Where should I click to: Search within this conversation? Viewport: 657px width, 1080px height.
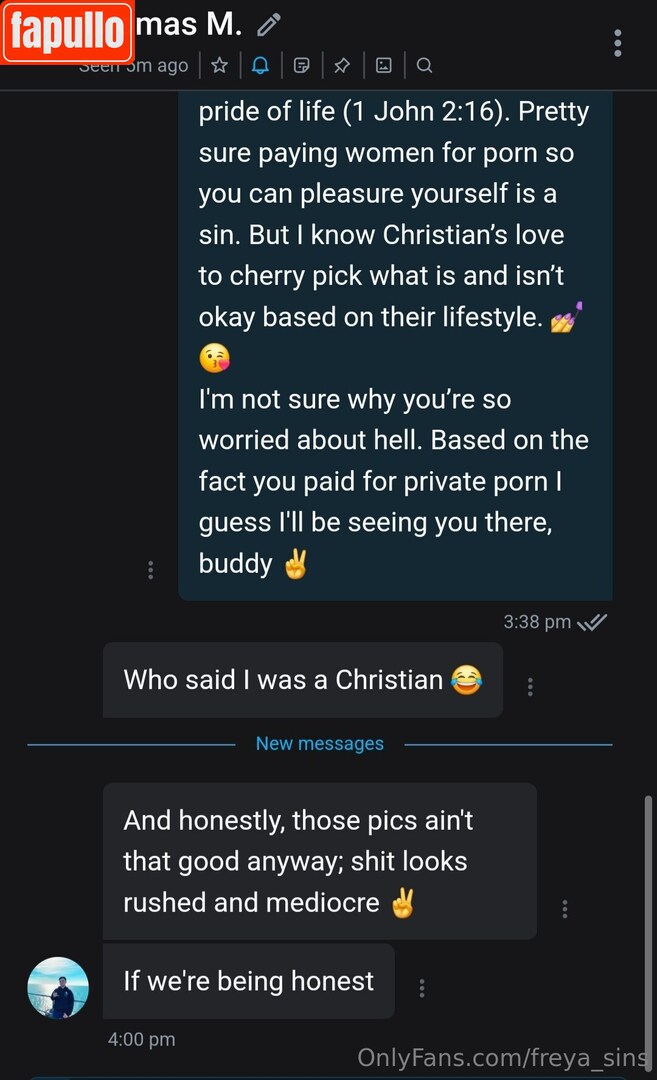tap(424, 66)
